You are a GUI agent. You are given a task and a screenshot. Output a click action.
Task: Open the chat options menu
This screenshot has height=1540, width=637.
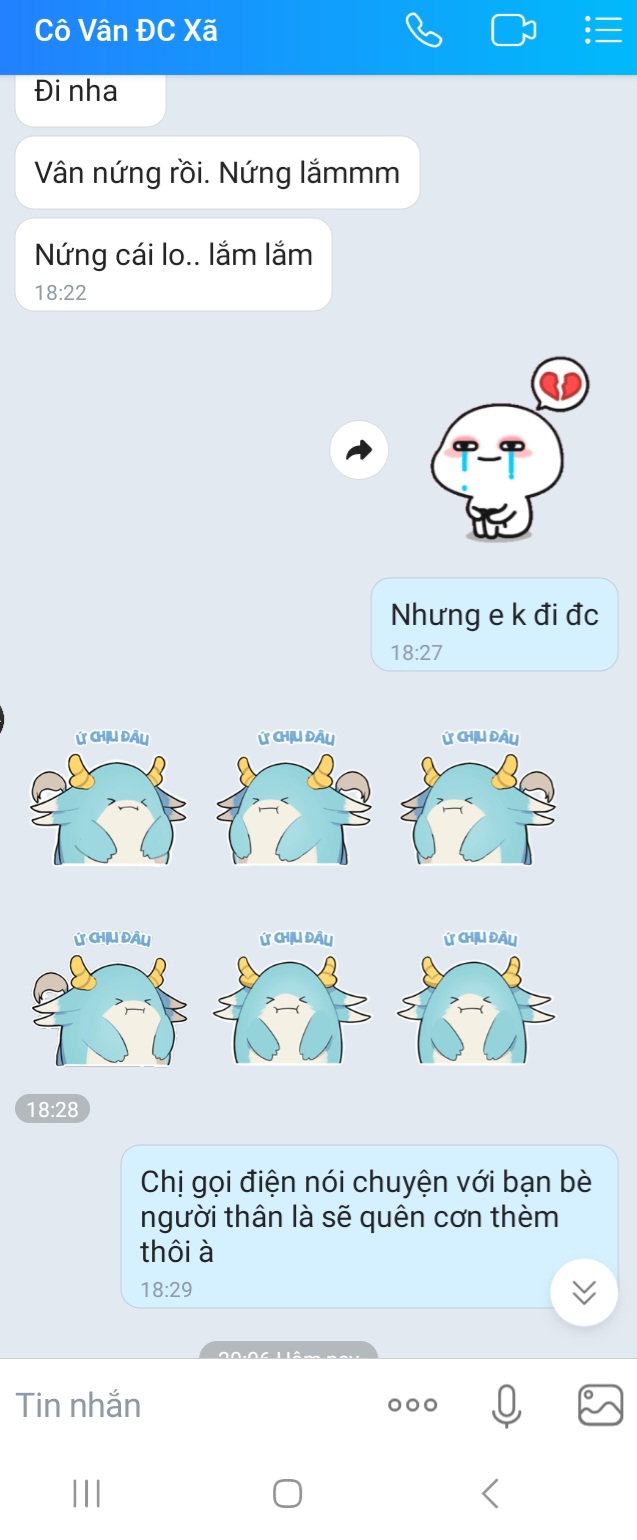tap(602, 30)
